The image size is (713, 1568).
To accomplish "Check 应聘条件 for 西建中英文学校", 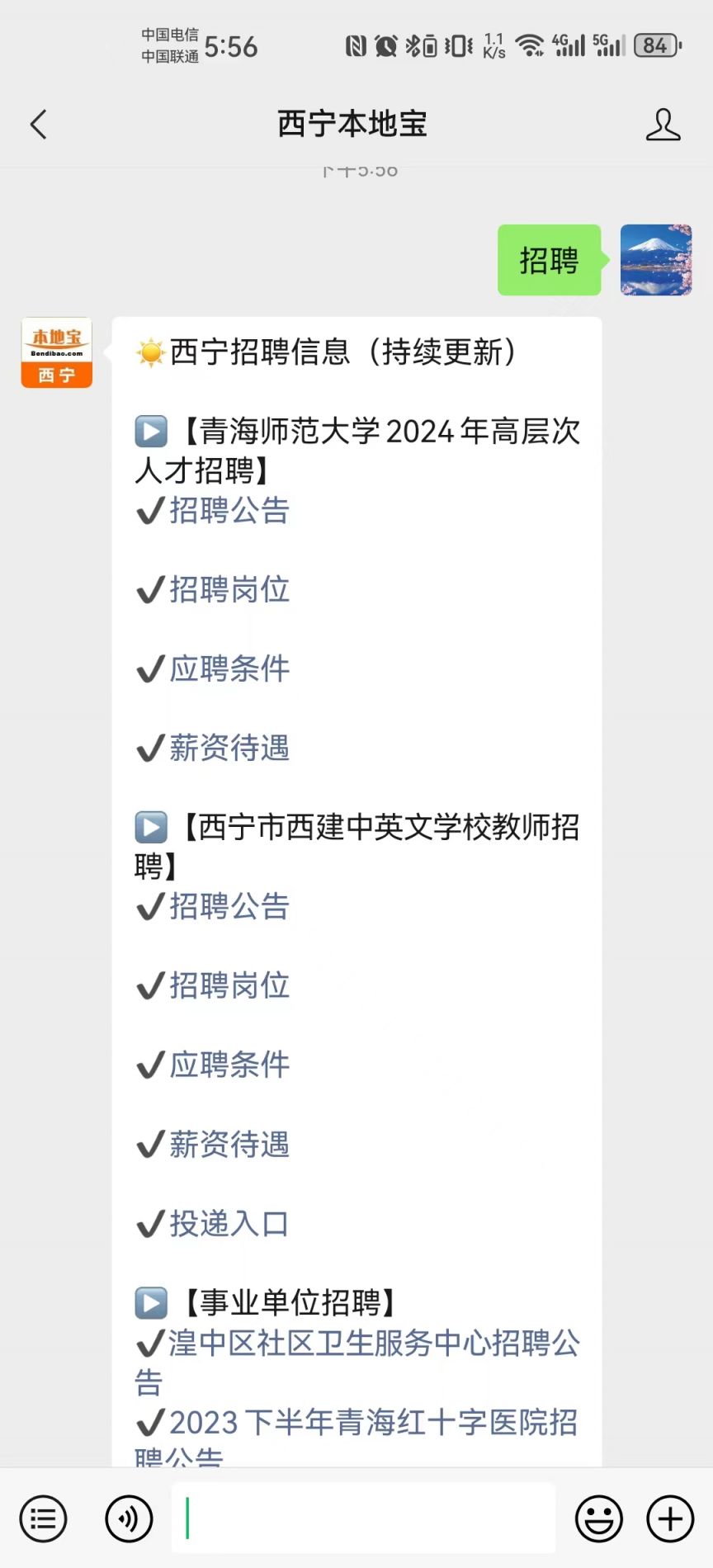I will pos(229,1065).
